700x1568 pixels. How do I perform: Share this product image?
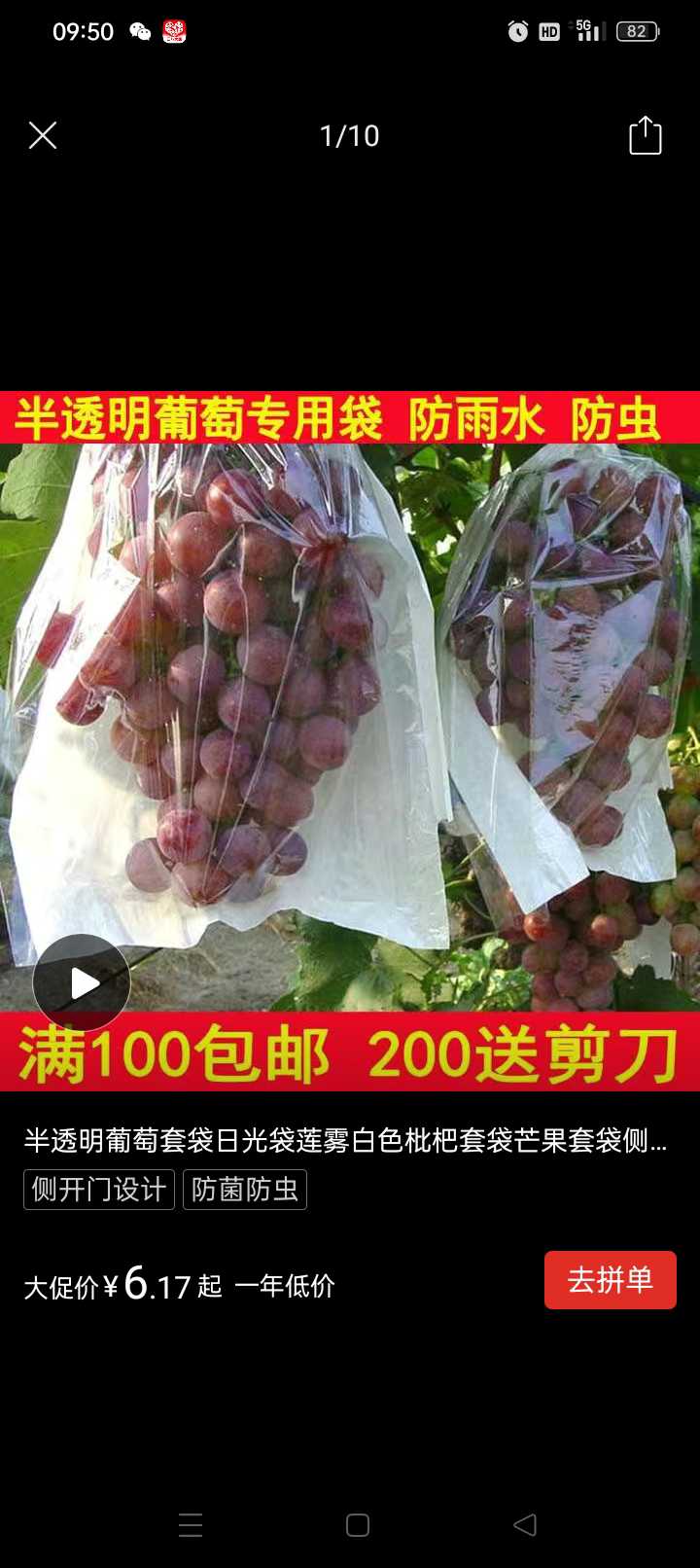click(x=645, y=135)
